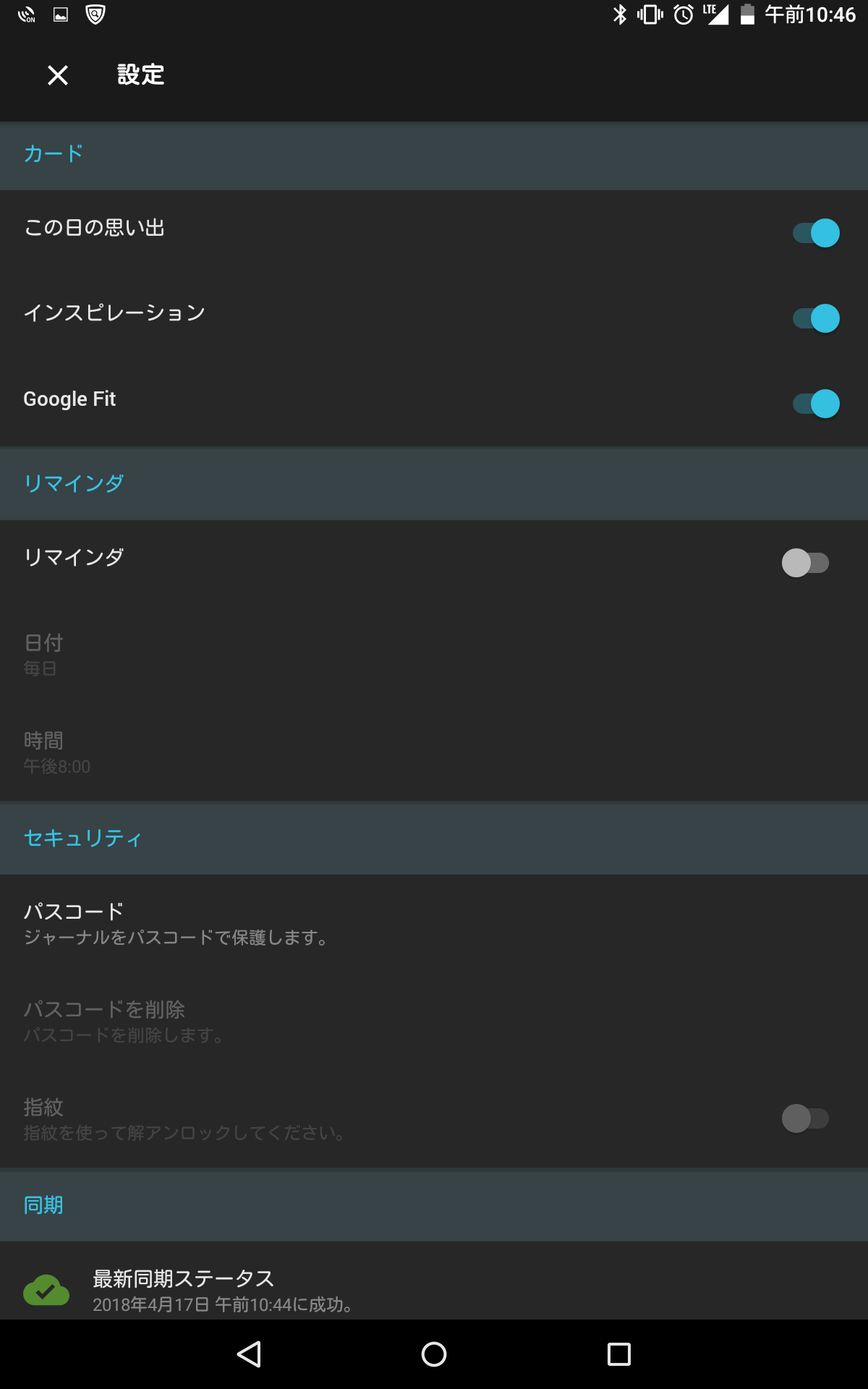Disable the インスピレーション switch
Image resolution: width=868 pixels, height=1389 pixels.
click(x=816, y=318)
